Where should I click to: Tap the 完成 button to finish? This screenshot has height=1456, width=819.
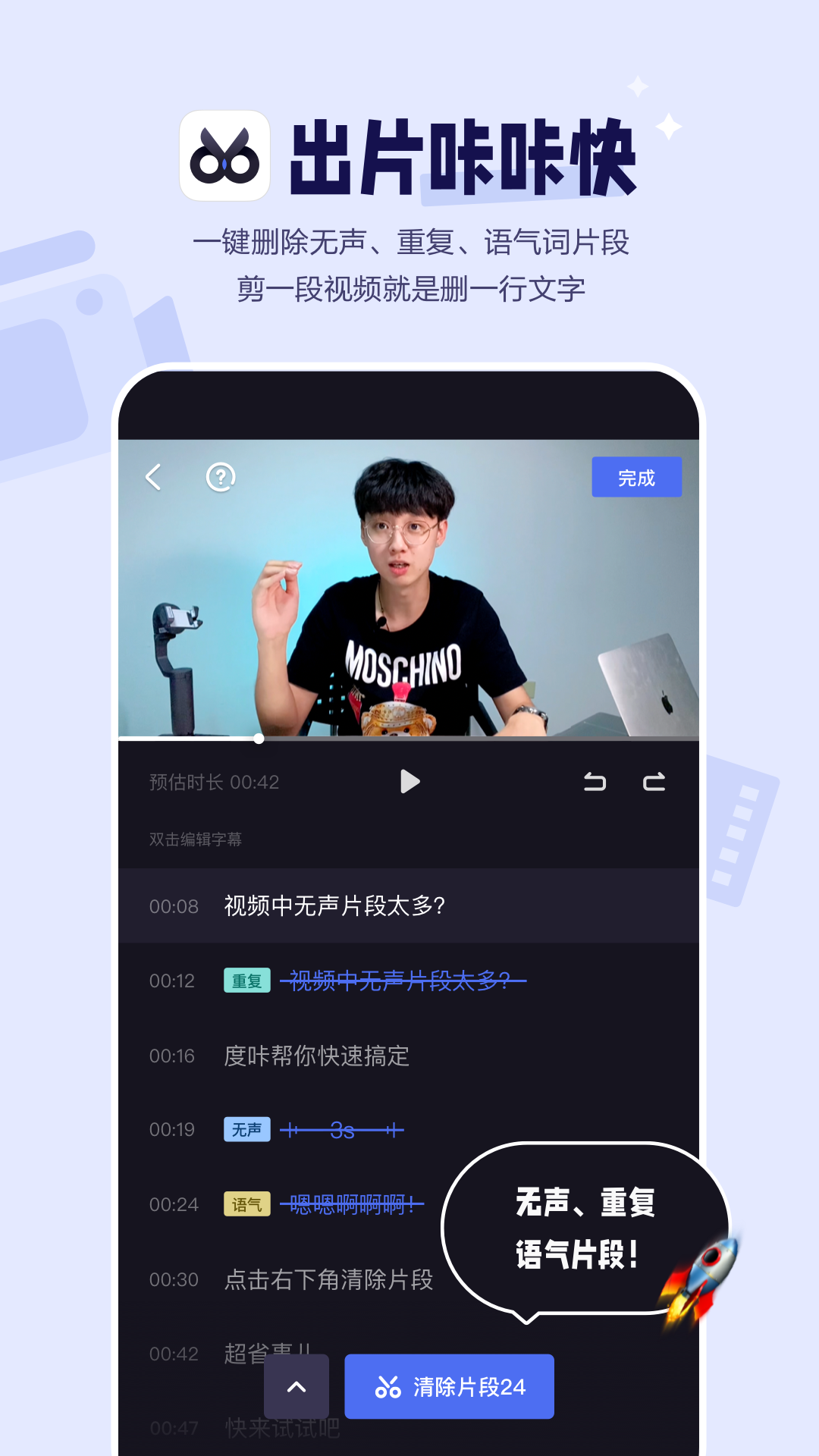(637, 477)
